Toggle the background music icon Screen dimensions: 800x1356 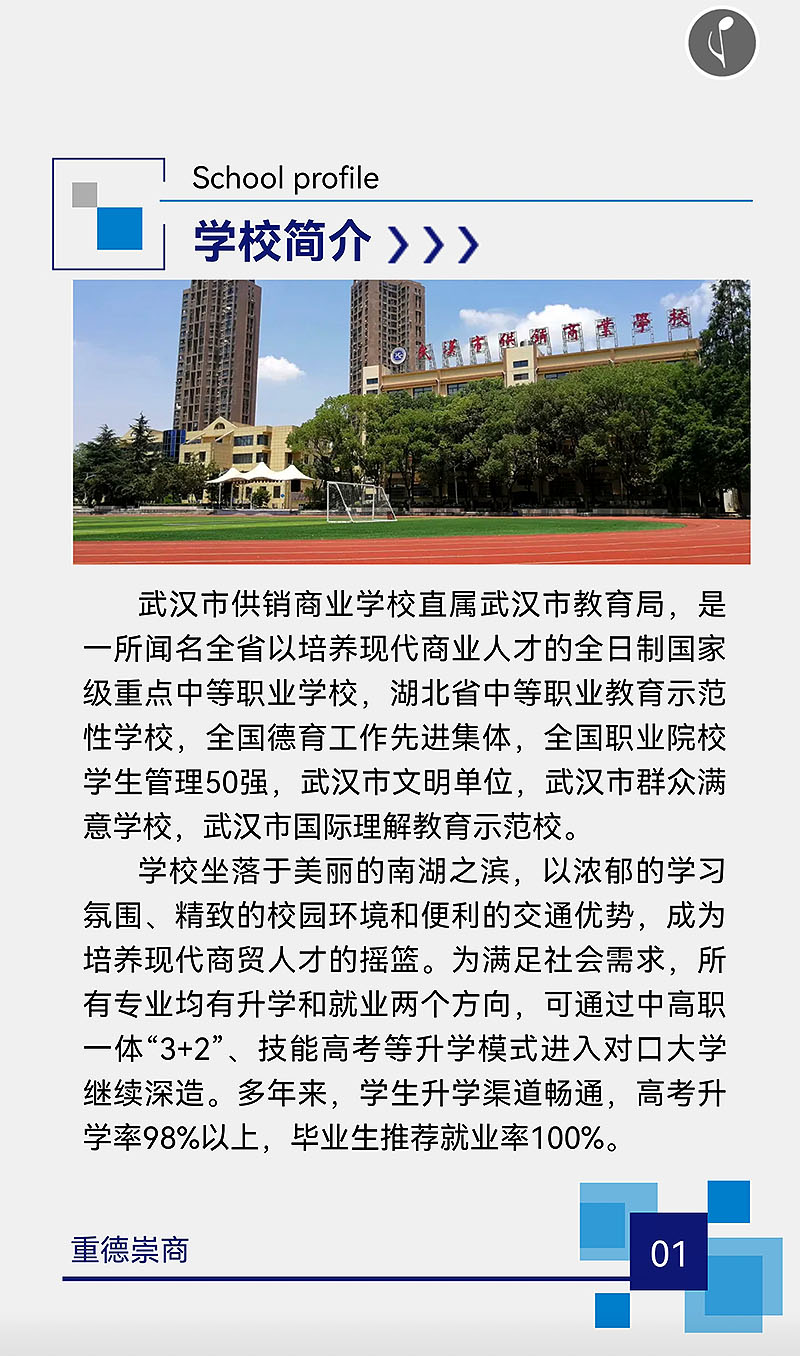pyautogui.click(x=722, y=42)
